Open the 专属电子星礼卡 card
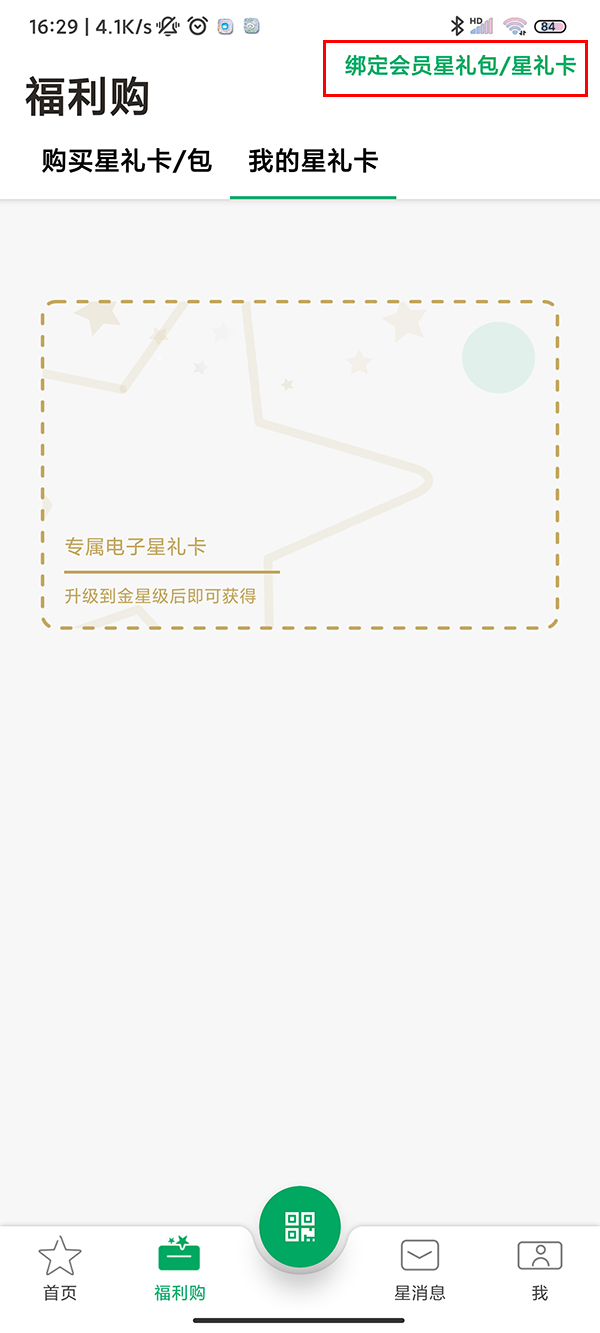The width and height of the screenshot is (600, 1333). [x=299, y=465]
